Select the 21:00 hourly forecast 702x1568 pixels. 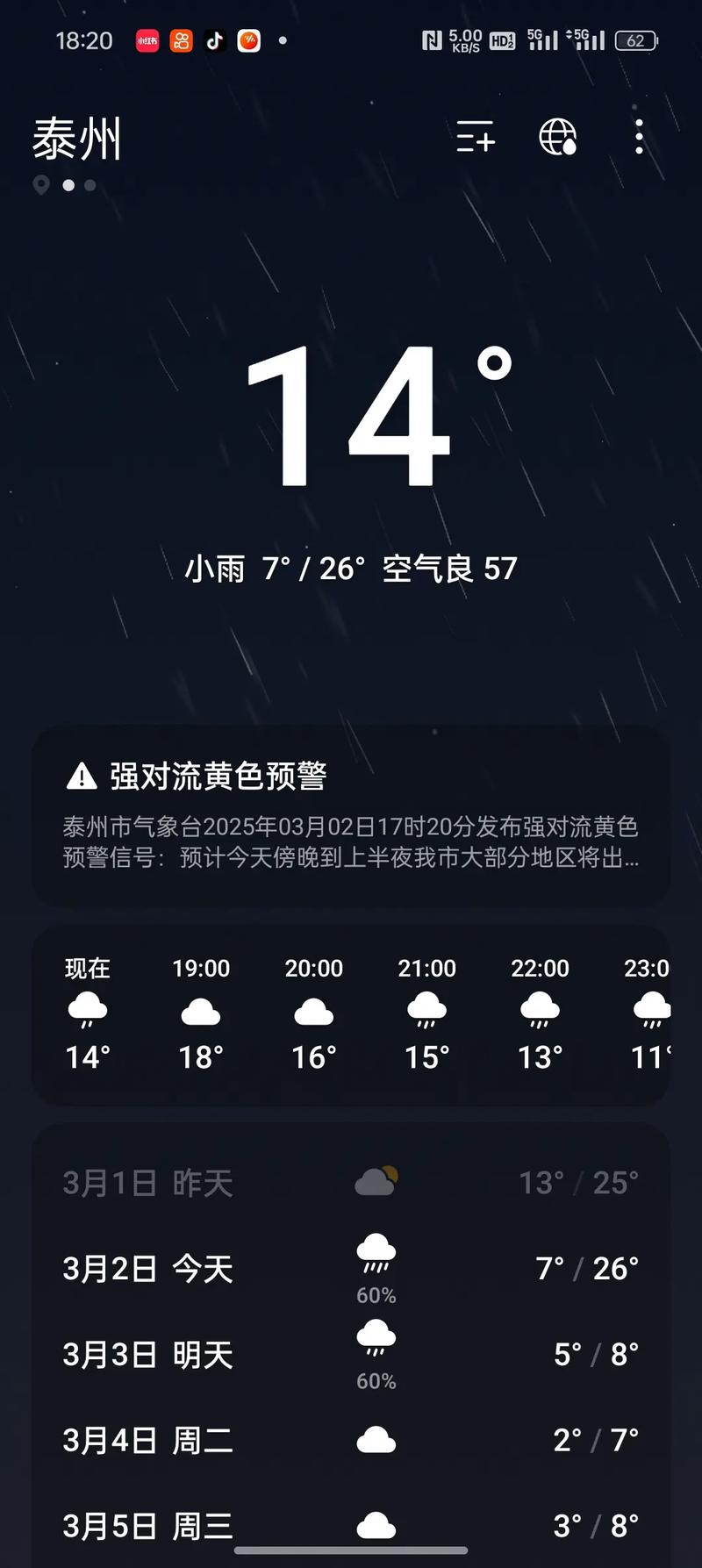point(426,1009)
